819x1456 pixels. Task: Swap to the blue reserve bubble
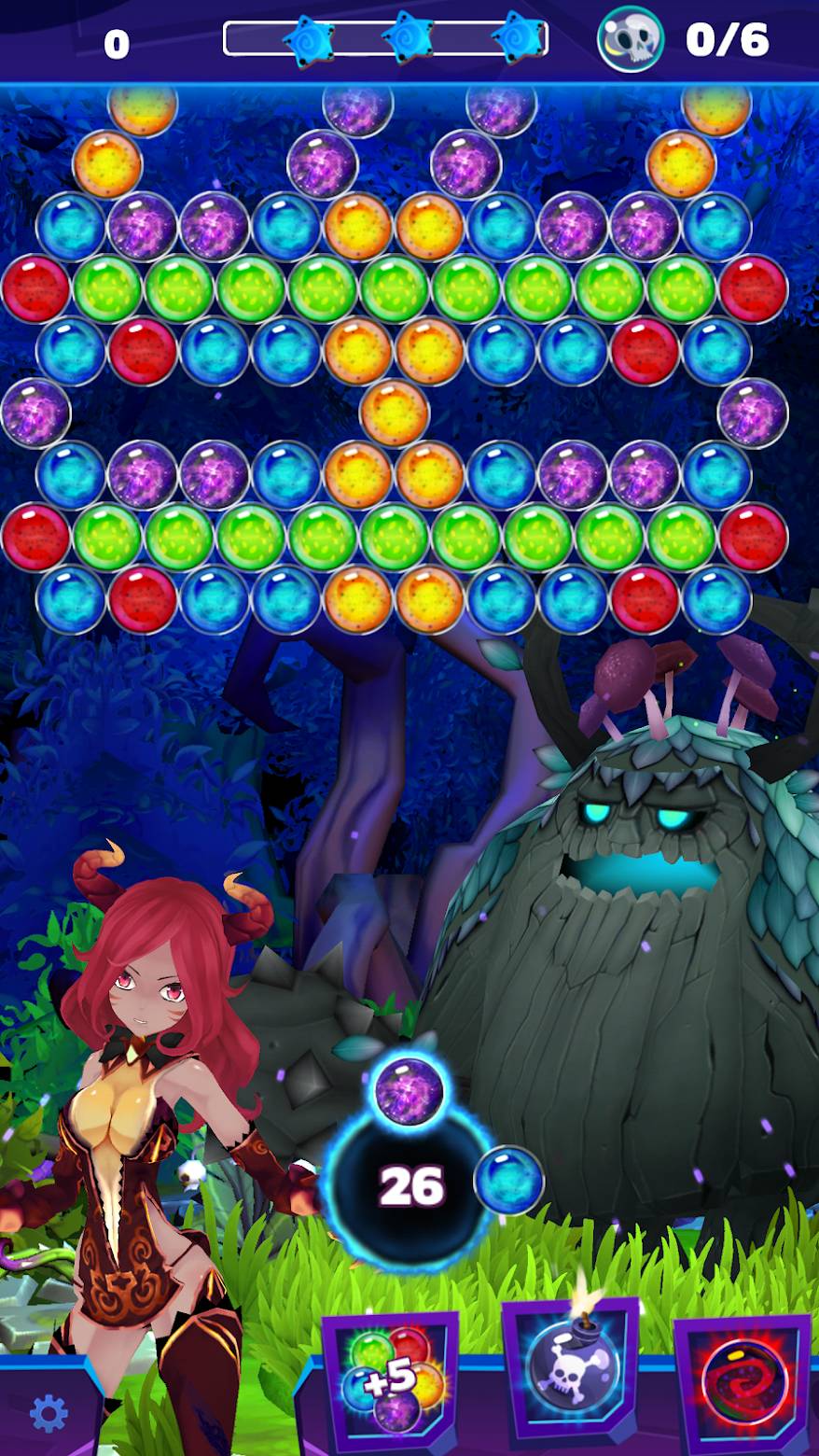tap(508, 1180)
